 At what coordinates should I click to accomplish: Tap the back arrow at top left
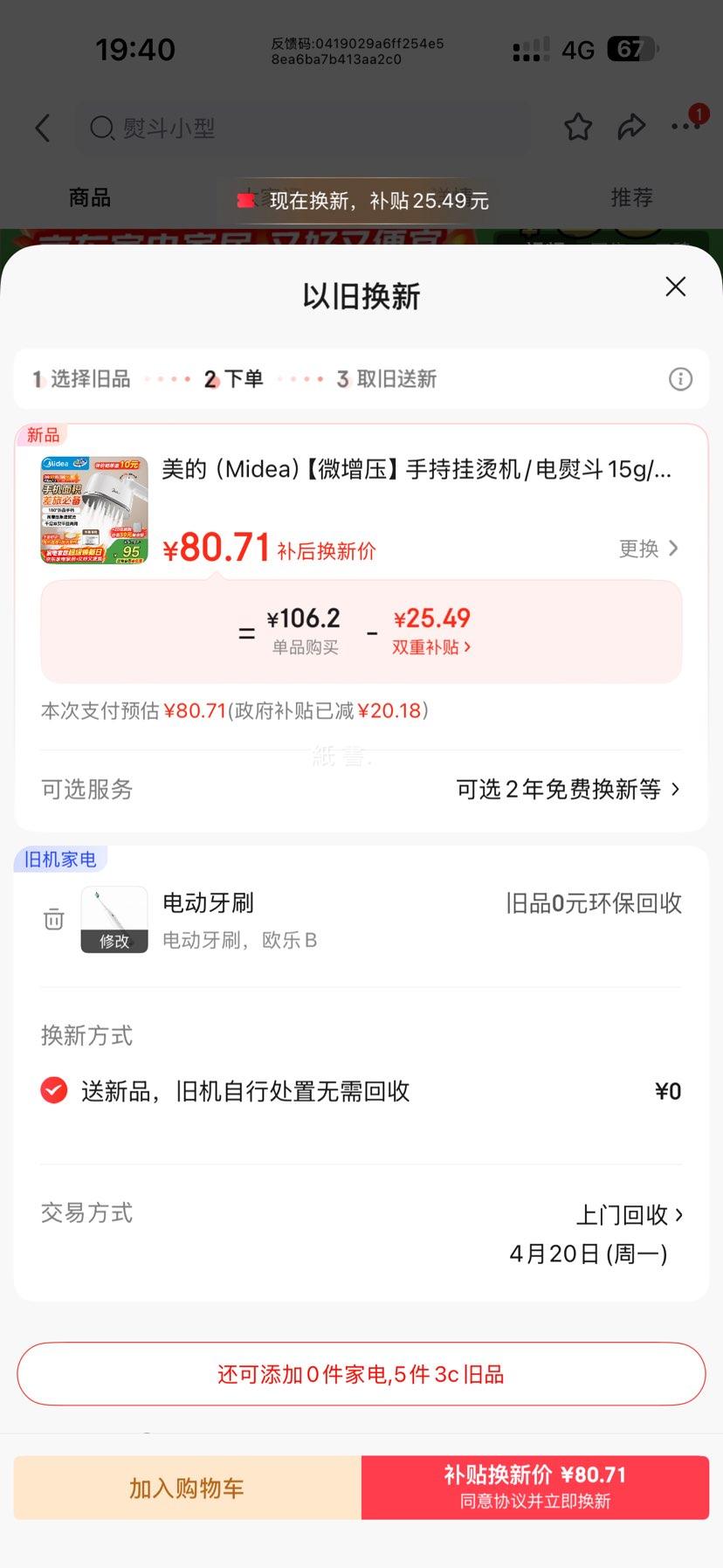(42, 128)
